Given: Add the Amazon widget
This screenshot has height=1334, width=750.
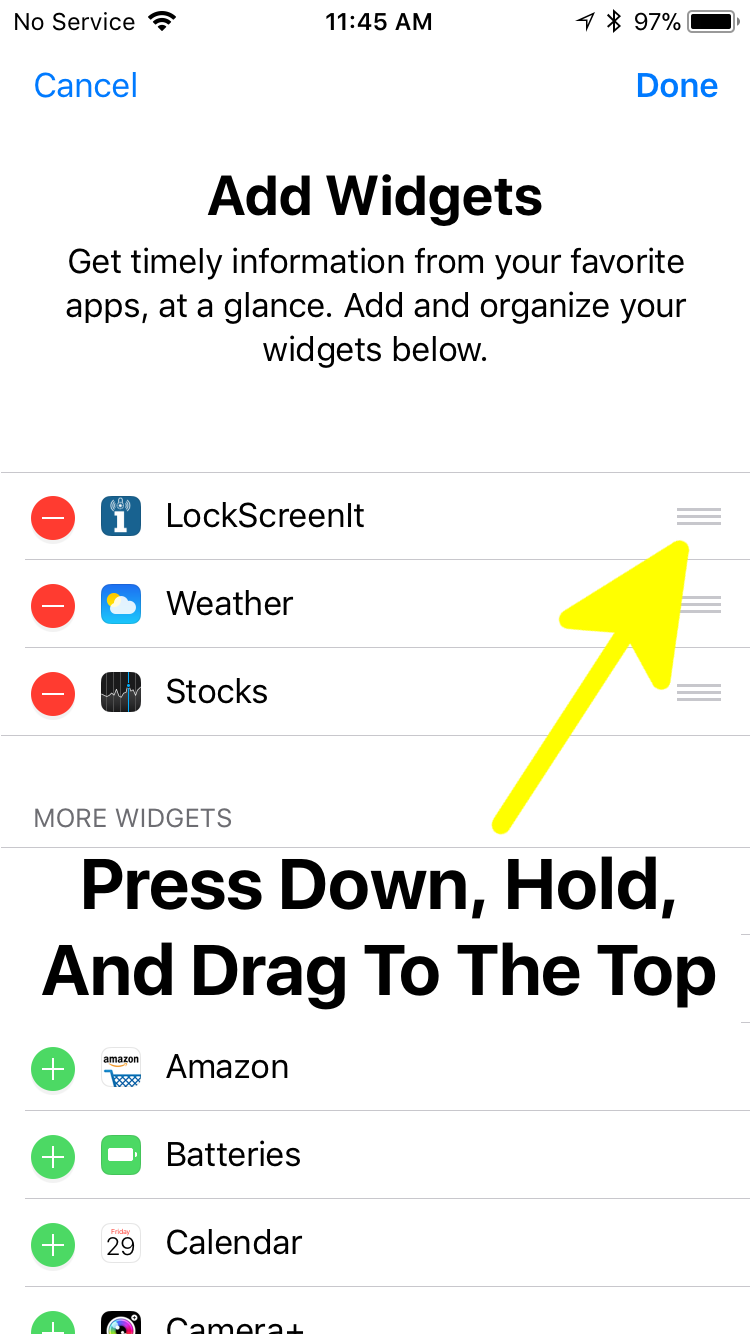Looking at the screenshot, I should [53, 1068].
